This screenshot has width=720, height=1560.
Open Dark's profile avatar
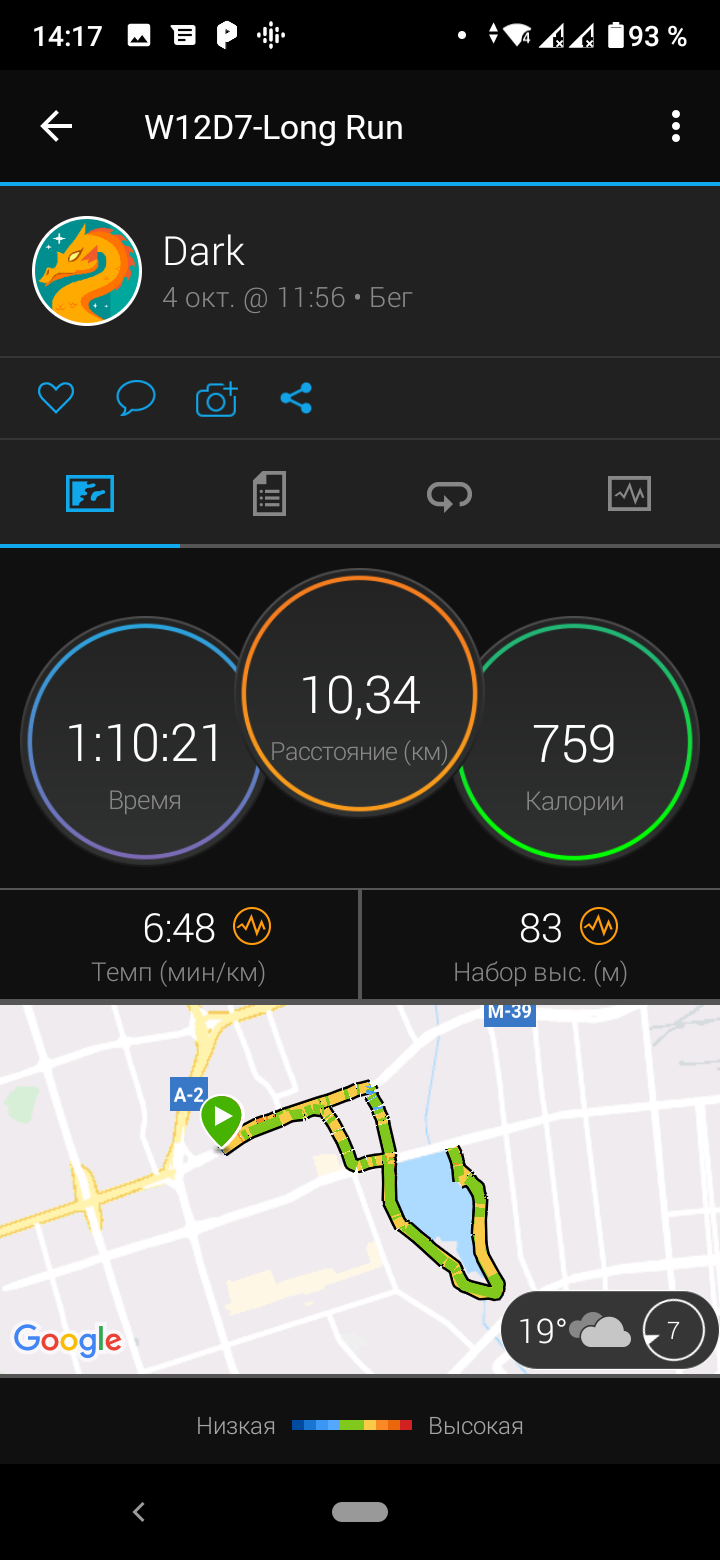pos(87,271)
